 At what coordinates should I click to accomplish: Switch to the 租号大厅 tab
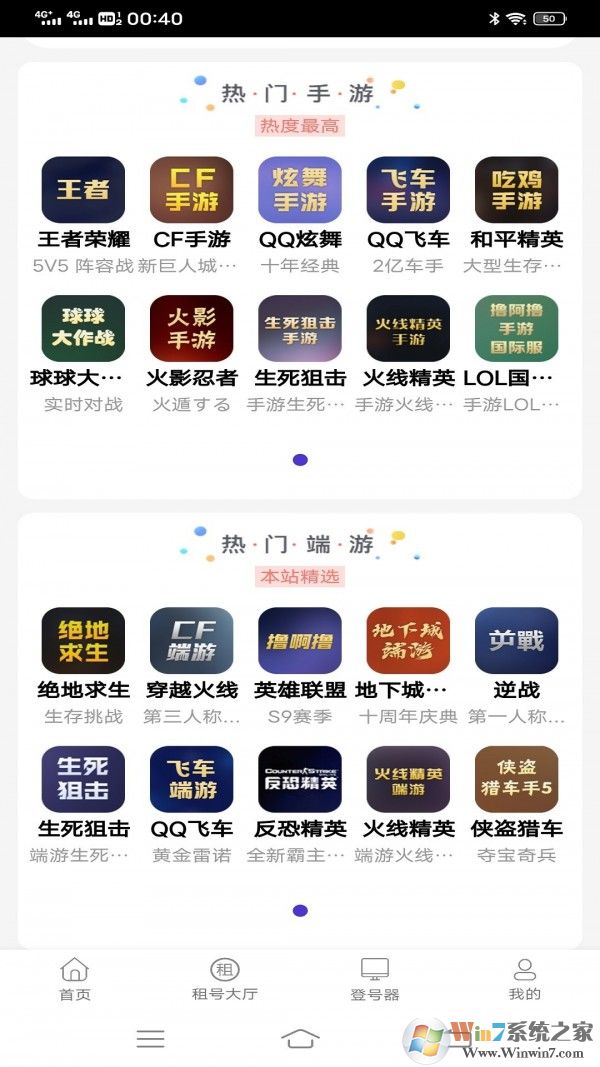point(225,979)
